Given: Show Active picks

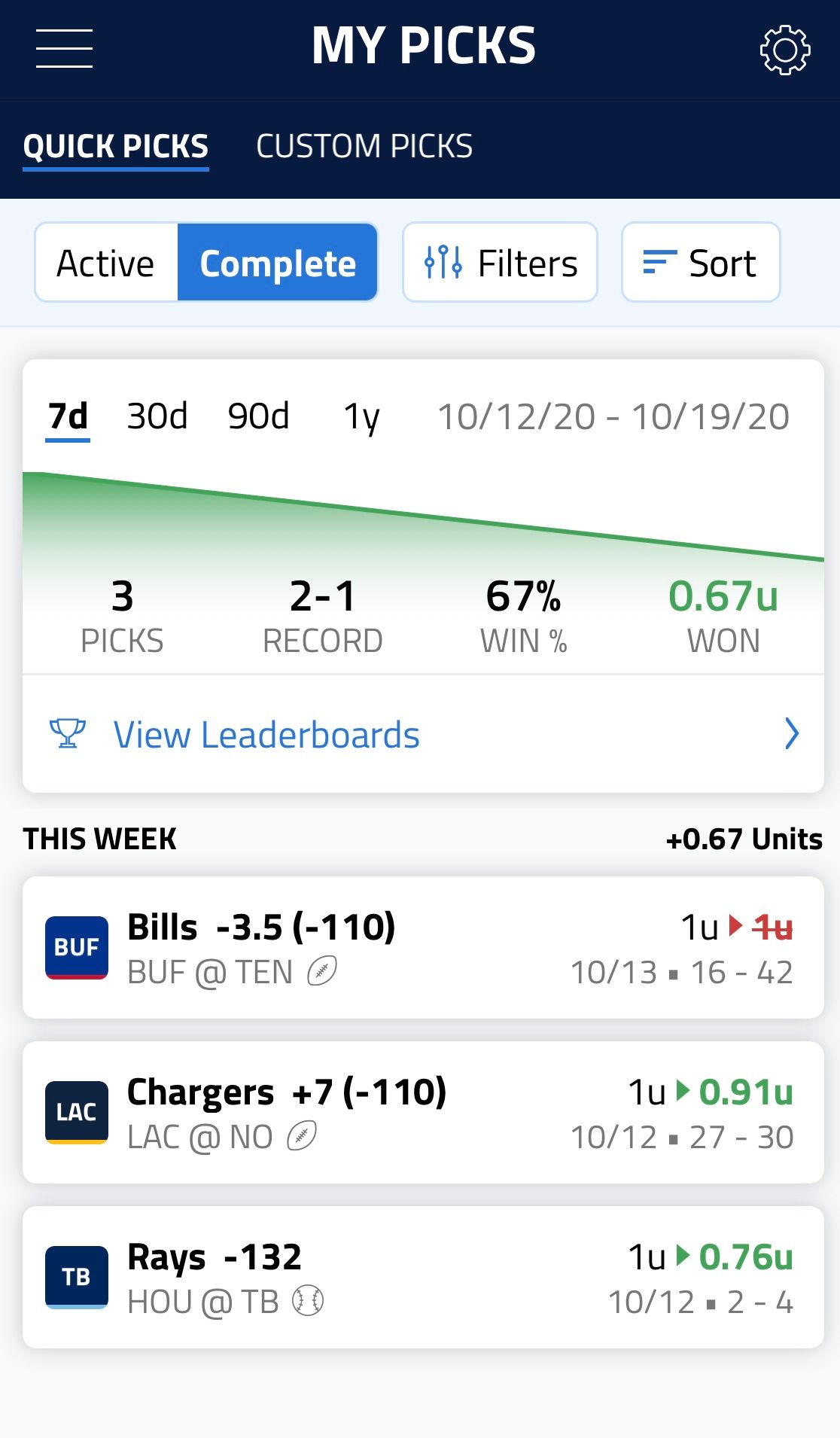Looking at the screenshot, I should click(106, 263).
